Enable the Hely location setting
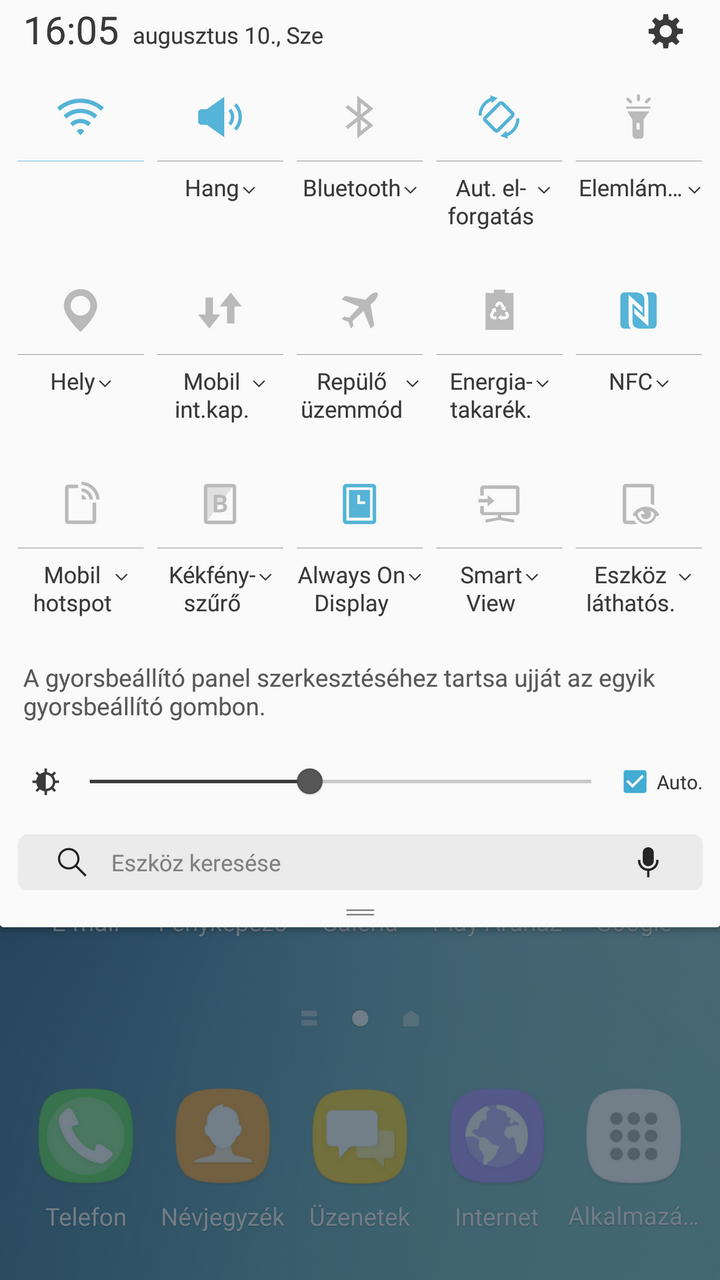Viewport: 720px width, 1280px height. tap(80, 311)
